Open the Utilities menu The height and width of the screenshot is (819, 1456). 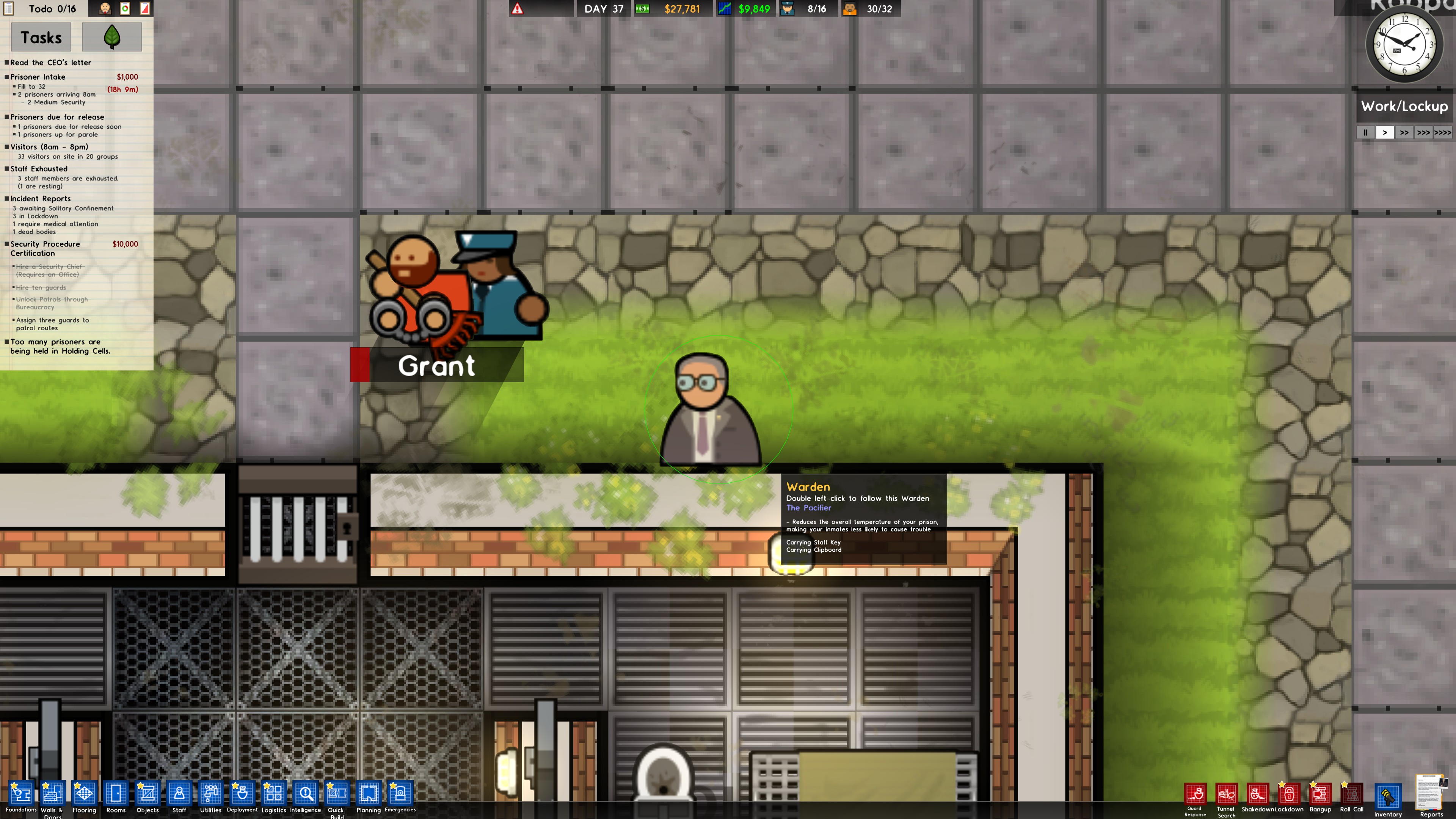211,794
